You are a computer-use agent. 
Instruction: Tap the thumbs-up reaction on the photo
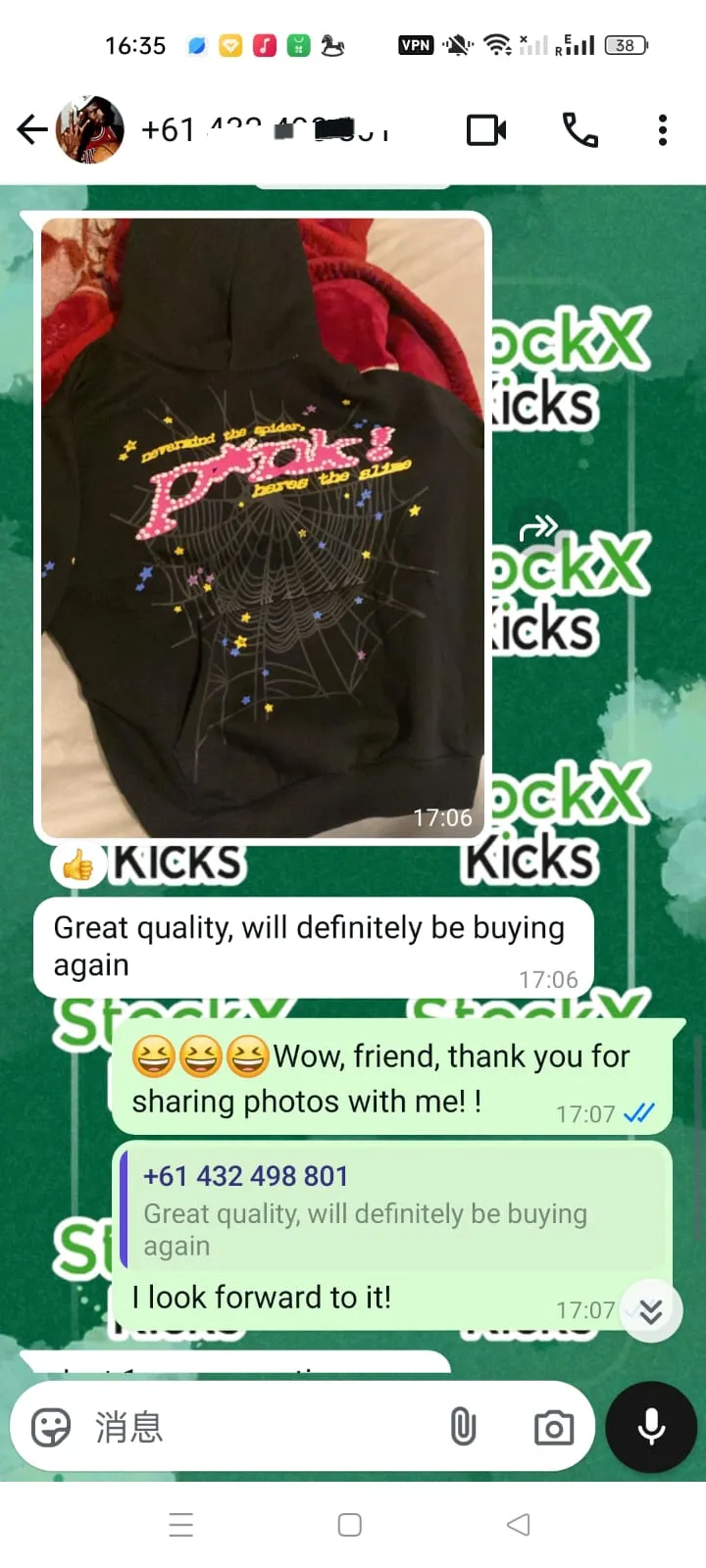point(77,864)
